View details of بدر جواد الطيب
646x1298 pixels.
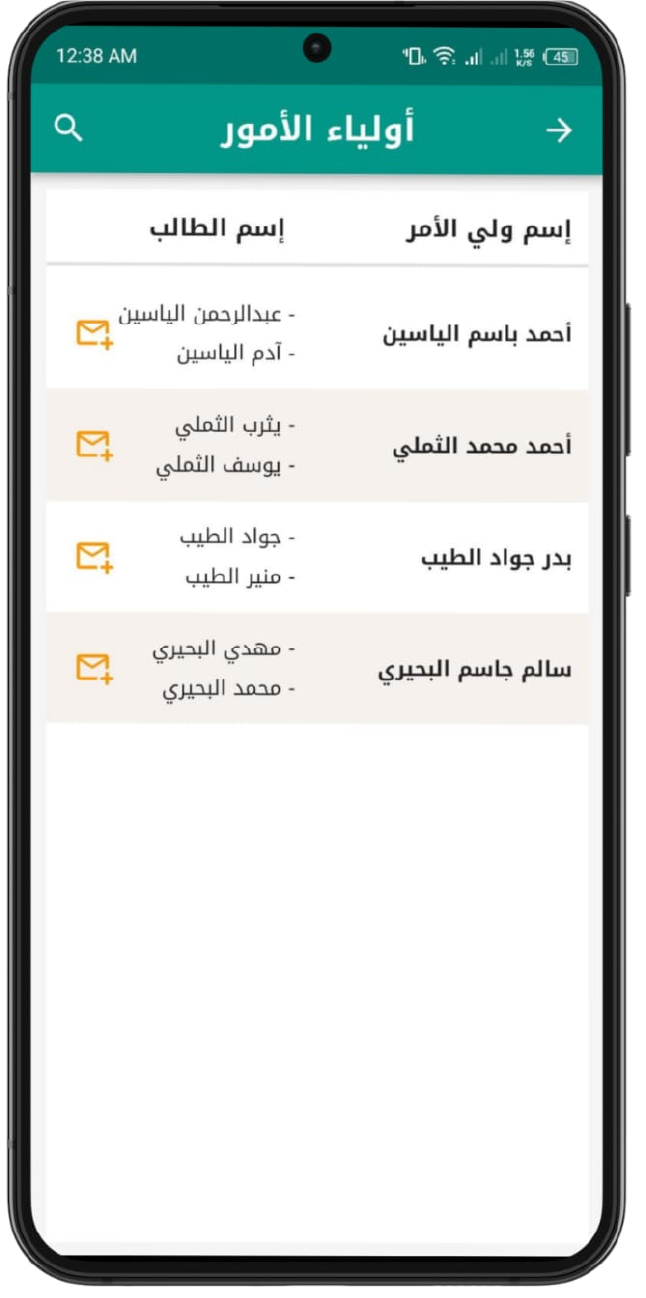(496, 558)
